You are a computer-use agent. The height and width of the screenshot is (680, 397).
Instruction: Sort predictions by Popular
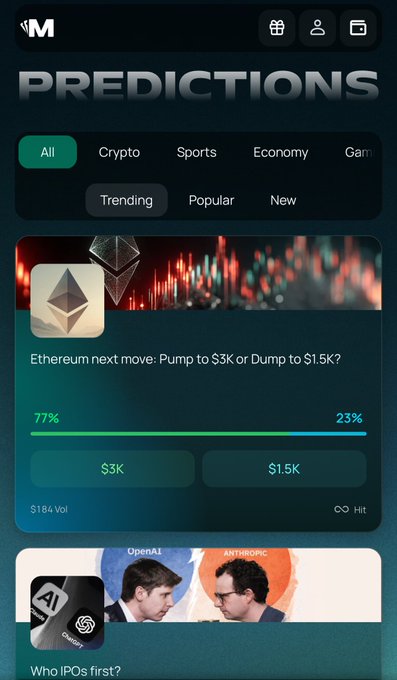211,200
